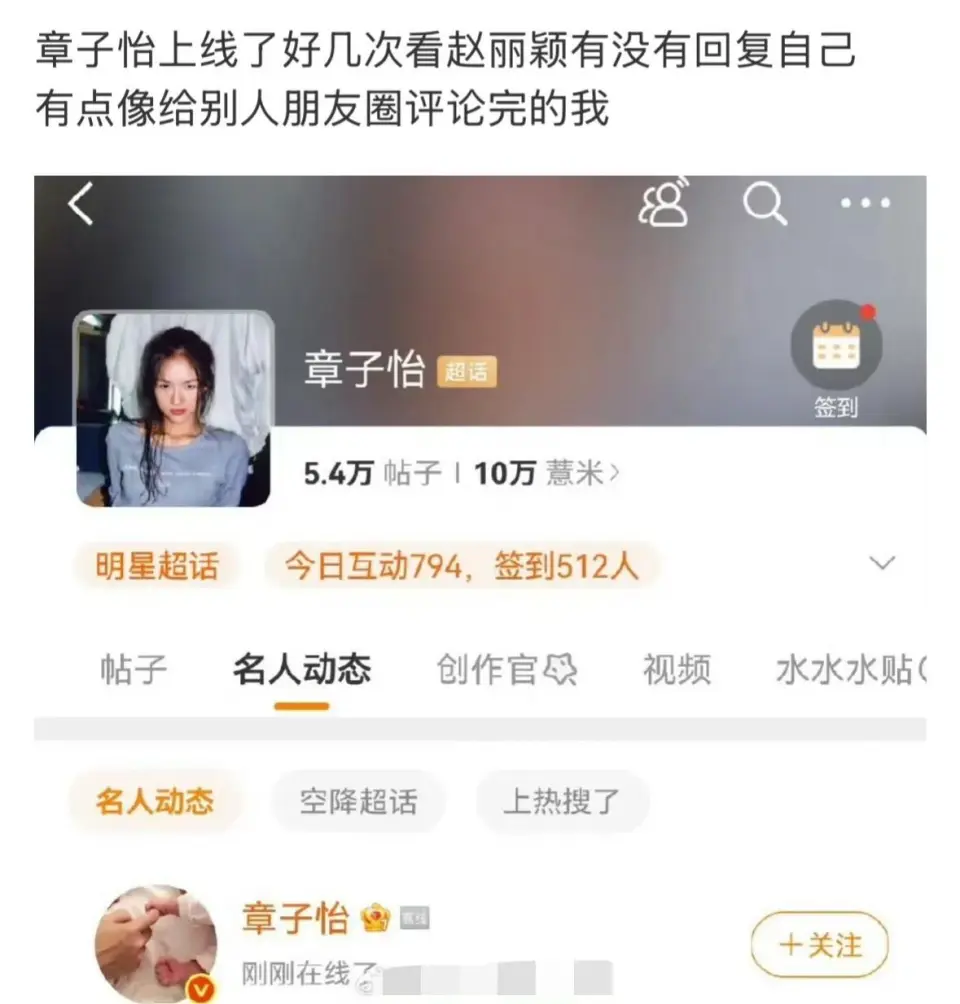
Task: View the super topic's cover avatar
Action: pos(174,409)
